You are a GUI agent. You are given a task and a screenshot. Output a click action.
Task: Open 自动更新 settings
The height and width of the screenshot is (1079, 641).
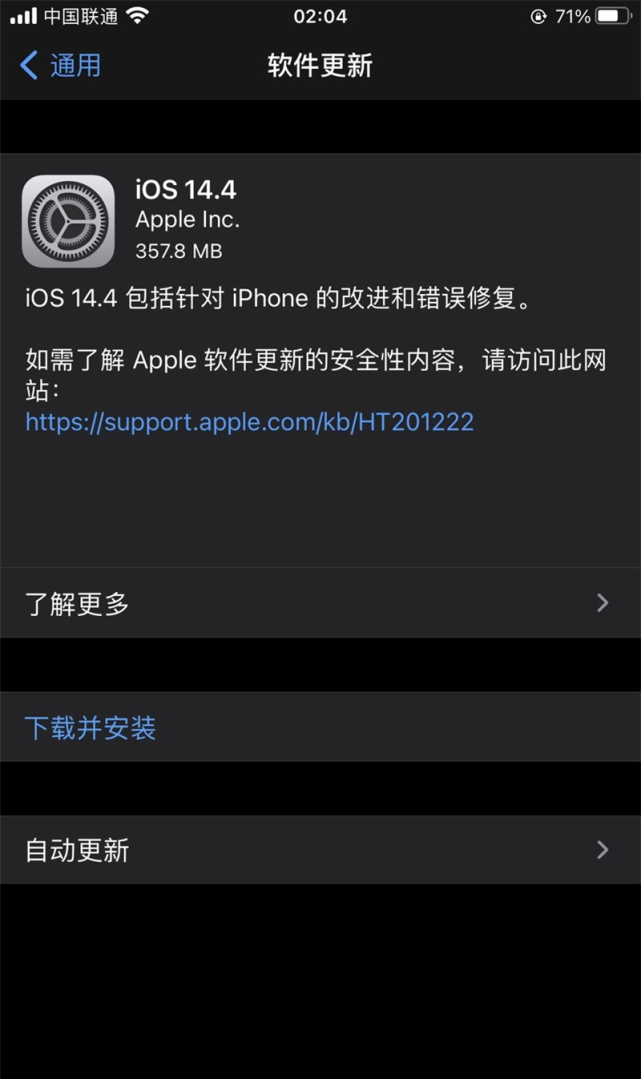coord(320,850)
